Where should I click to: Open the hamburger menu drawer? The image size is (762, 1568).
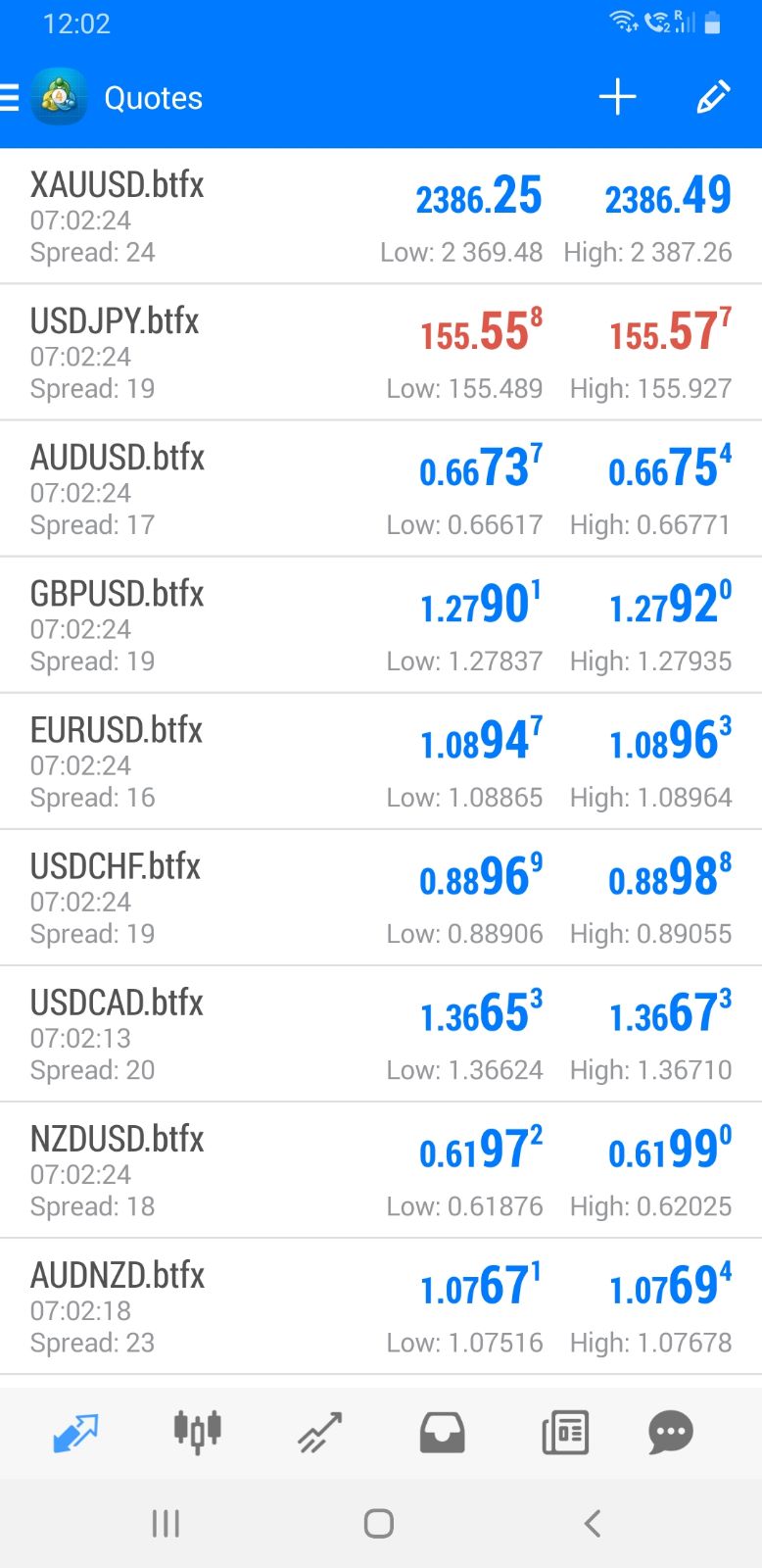click(12, 98)
